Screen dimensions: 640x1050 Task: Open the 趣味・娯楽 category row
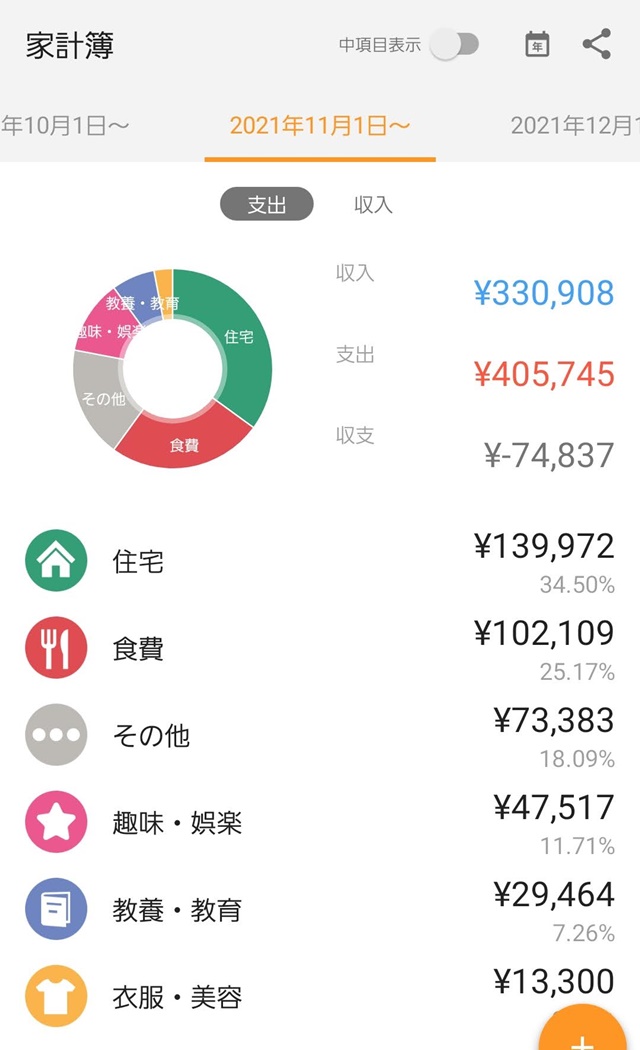click(x=320, y=822)
